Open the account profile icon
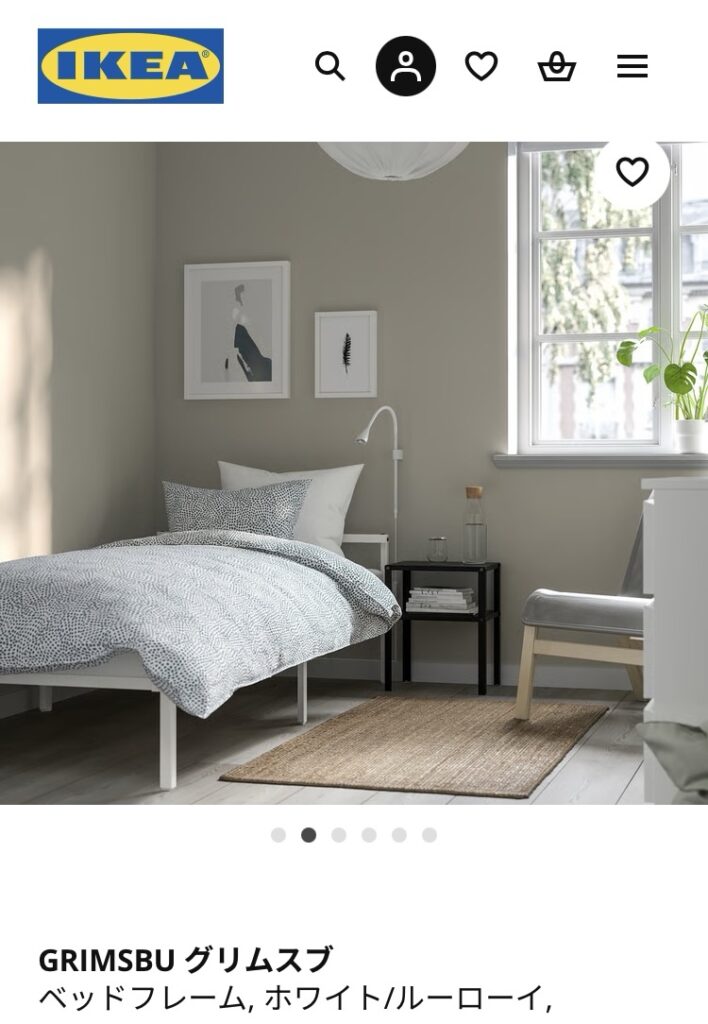Image resolution: width=708 pixels, height=1024 pixels. pyautogui.click(x=405, y=66)
